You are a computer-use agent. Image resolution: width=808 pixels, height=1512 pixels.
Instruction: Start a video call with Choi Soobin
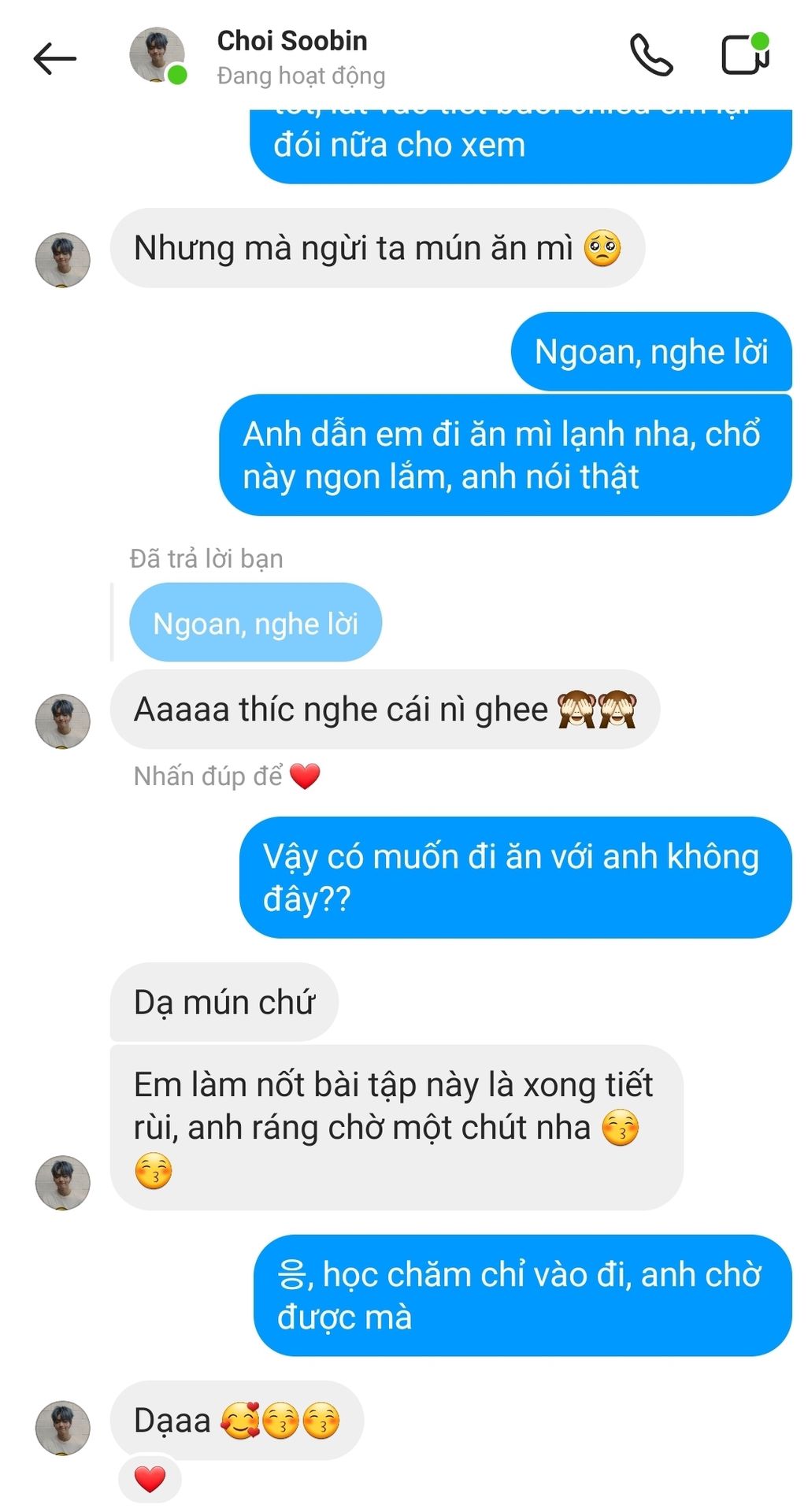pyautogui.click(x=743, y=55)
